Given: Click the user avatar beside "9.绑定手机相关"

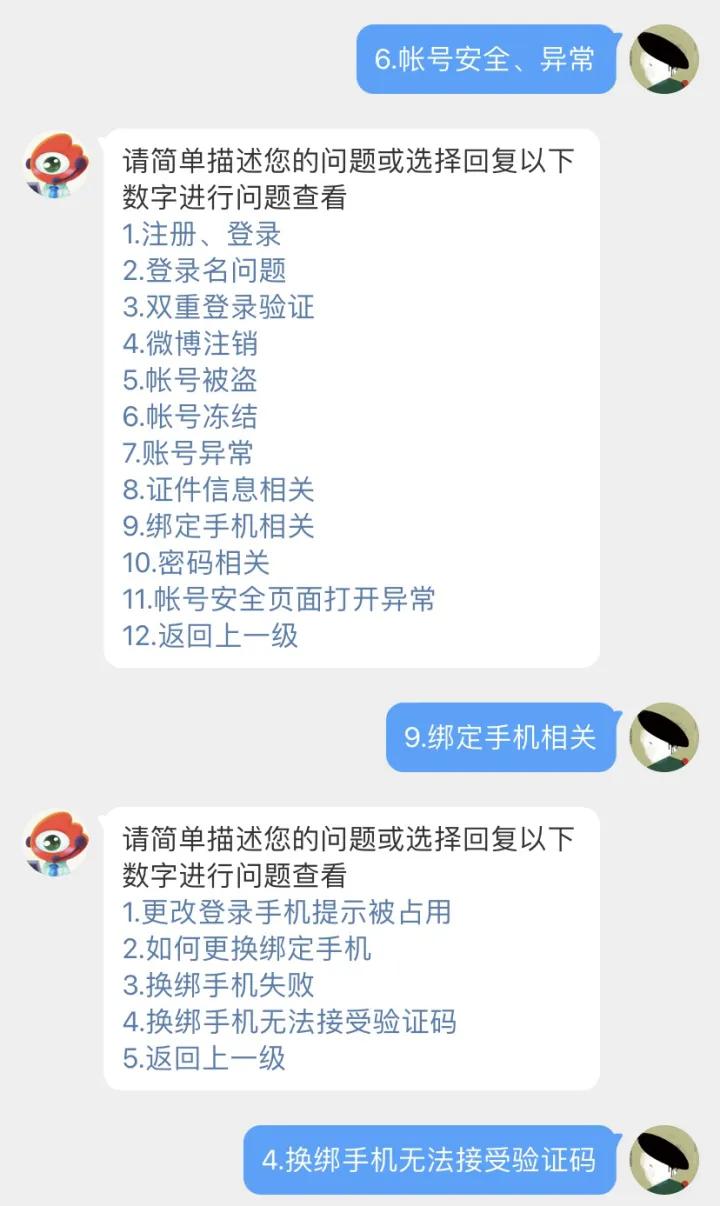Looking at the screenshot, I should pyautogui.click(x=663, y=737).
